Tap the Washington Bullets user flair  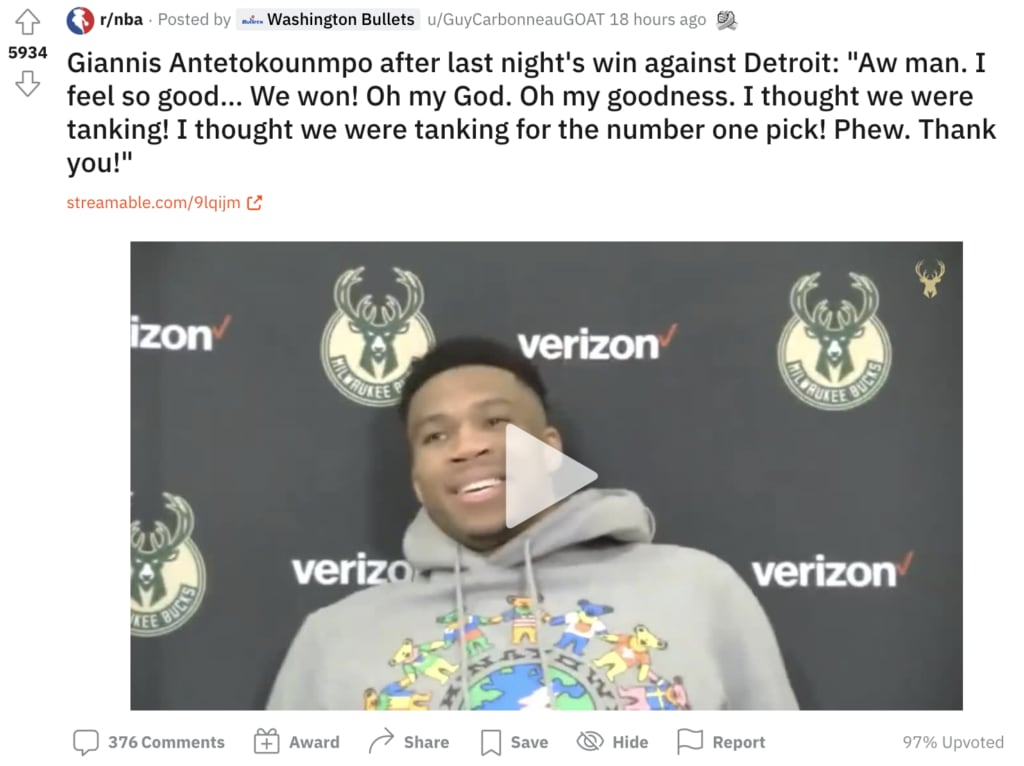(329, 20)
